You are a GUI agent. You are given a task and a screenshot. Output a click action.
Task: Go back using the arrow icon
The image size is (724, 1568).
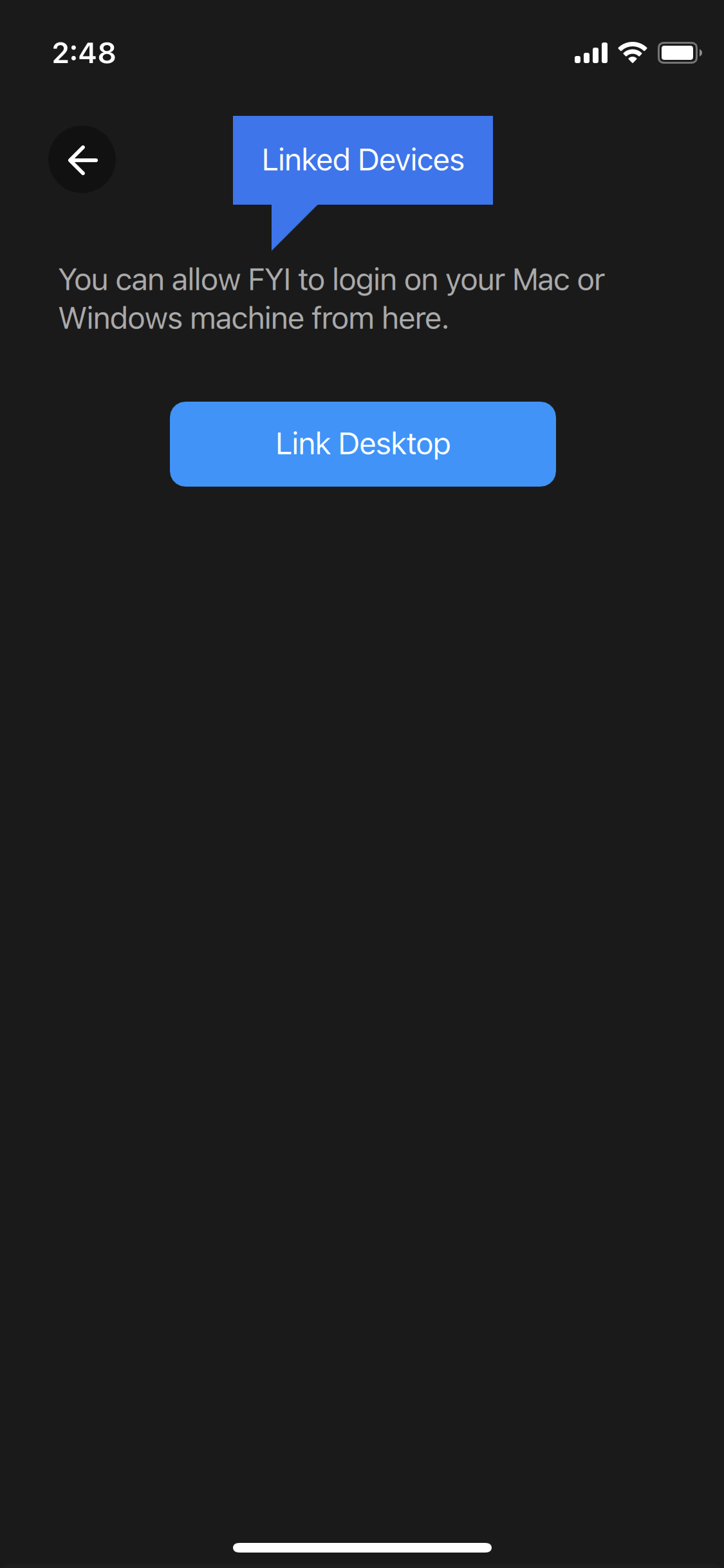pos(82,160)
